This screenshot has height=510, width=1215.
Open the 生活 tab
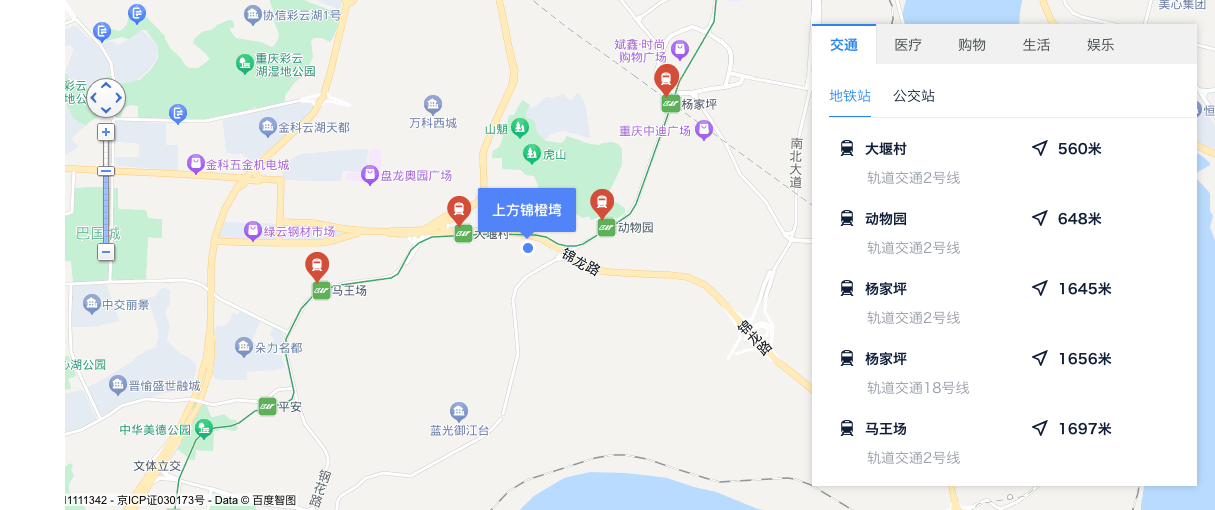tap(1036, 45)
